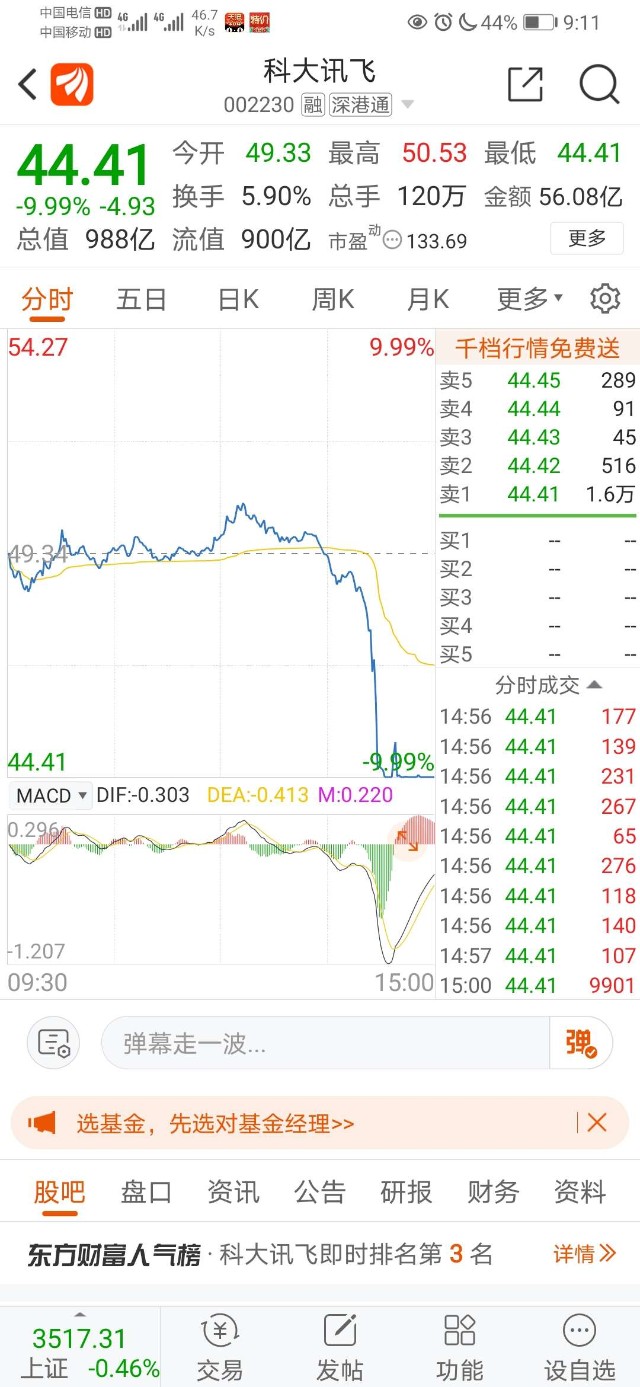
Task: Open the 财务 tab
Action: pos(493,1192)
